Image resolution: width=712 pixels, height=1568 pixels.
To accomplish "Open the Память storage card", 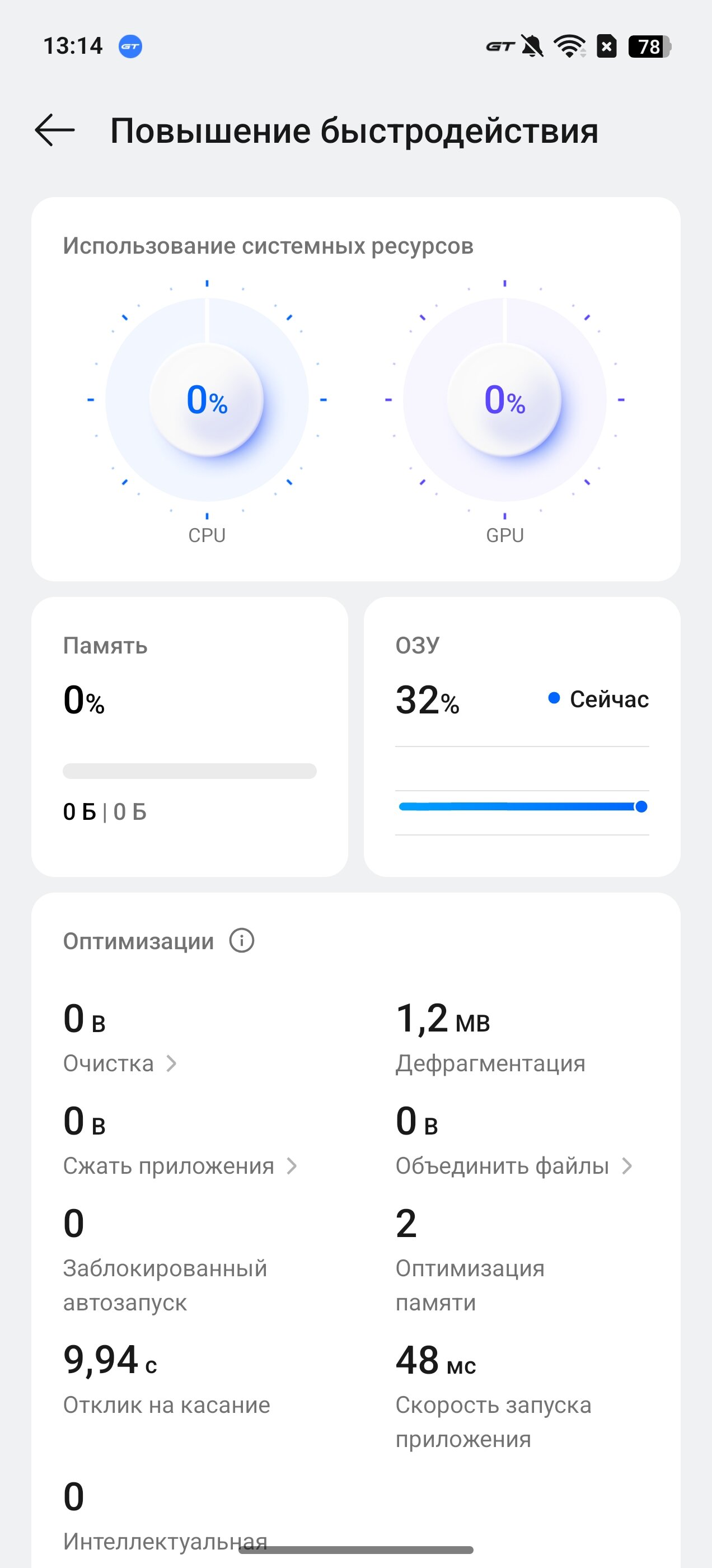I will (190, 736).
